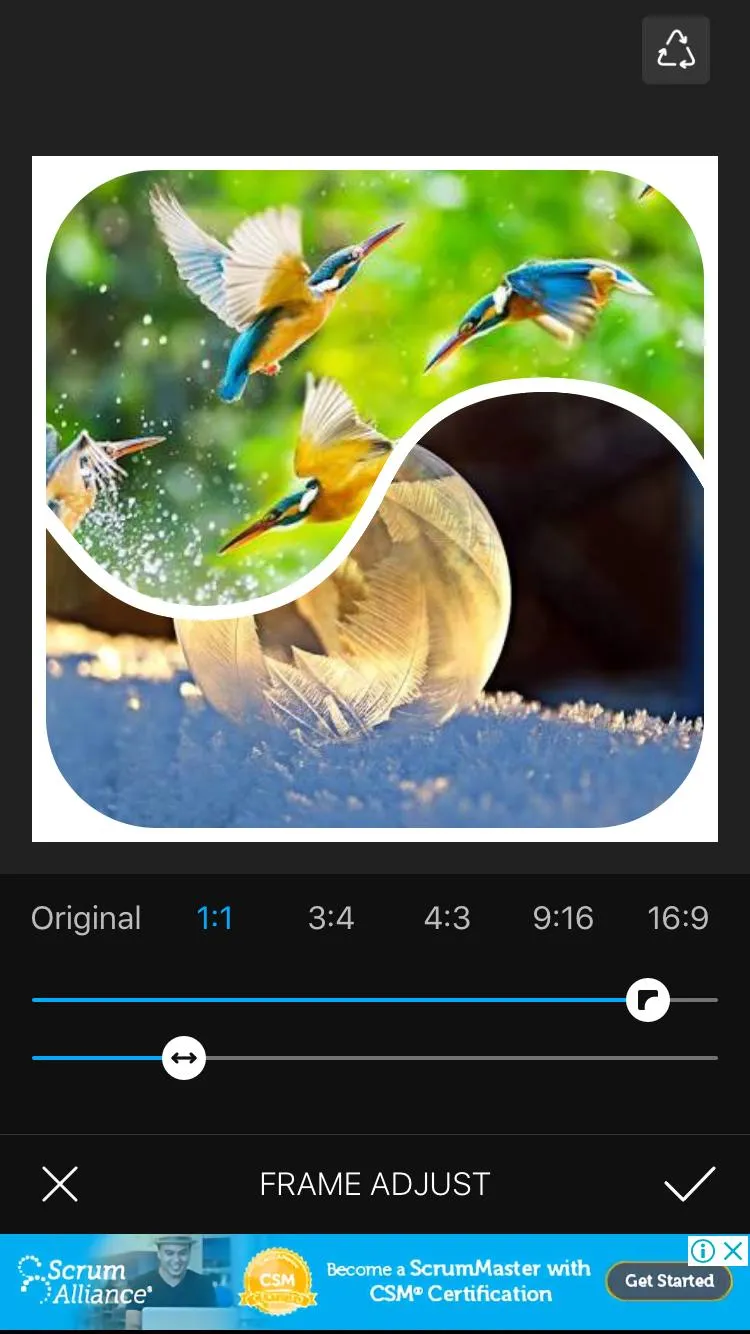Tap the corner radius slider handle
Image resolution: width=750 pixels, height=1334 pixels.
[x=648, y=999]
